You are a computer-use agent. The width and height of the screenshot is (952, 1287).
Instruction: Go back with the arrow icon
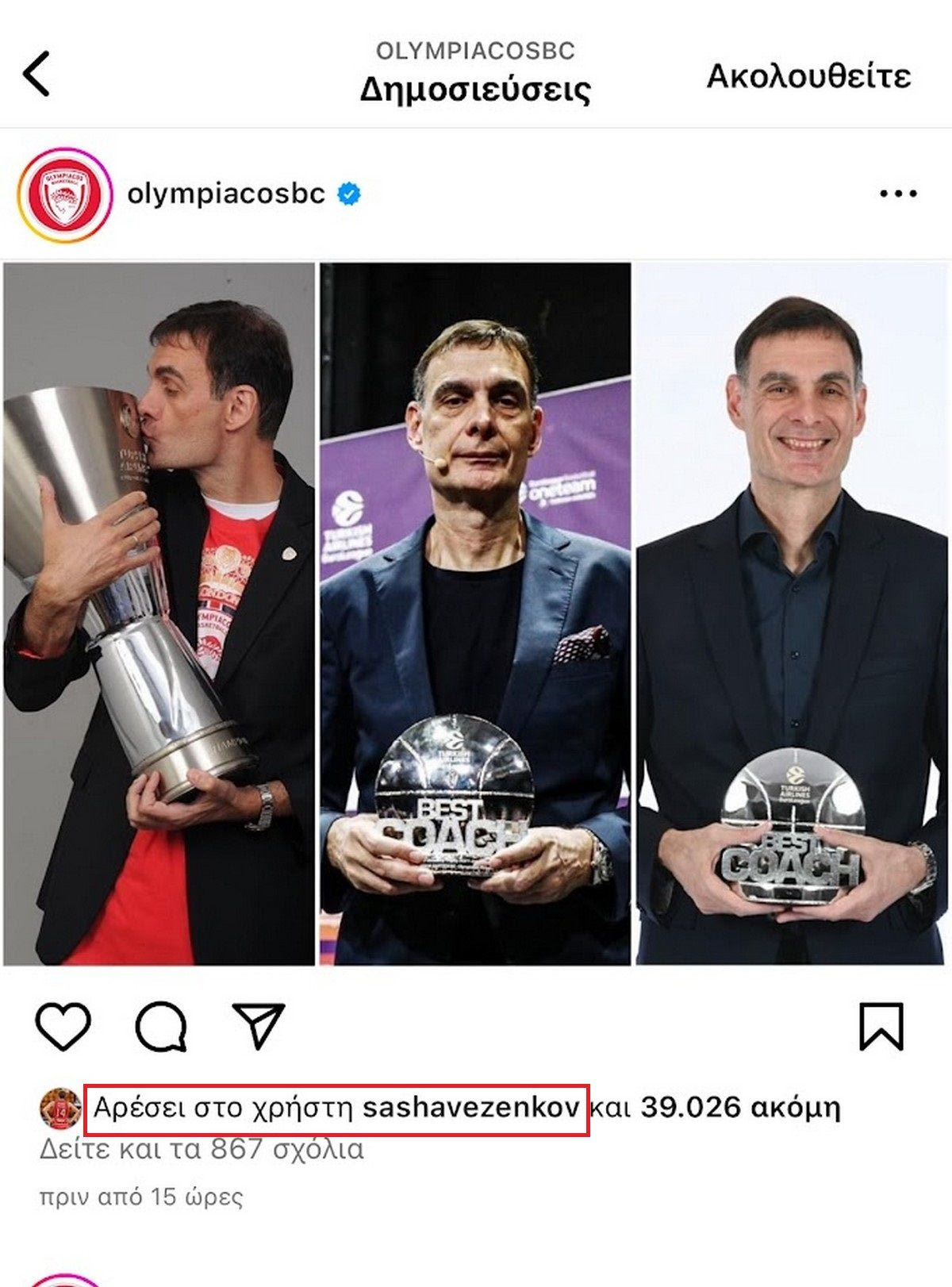pyautogui.click(x=36, y=74)
